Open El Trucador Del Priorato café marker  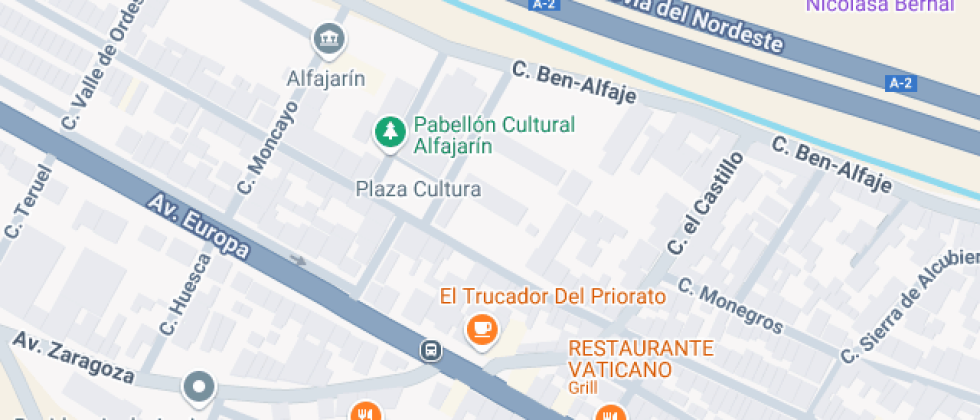[483, 328]
